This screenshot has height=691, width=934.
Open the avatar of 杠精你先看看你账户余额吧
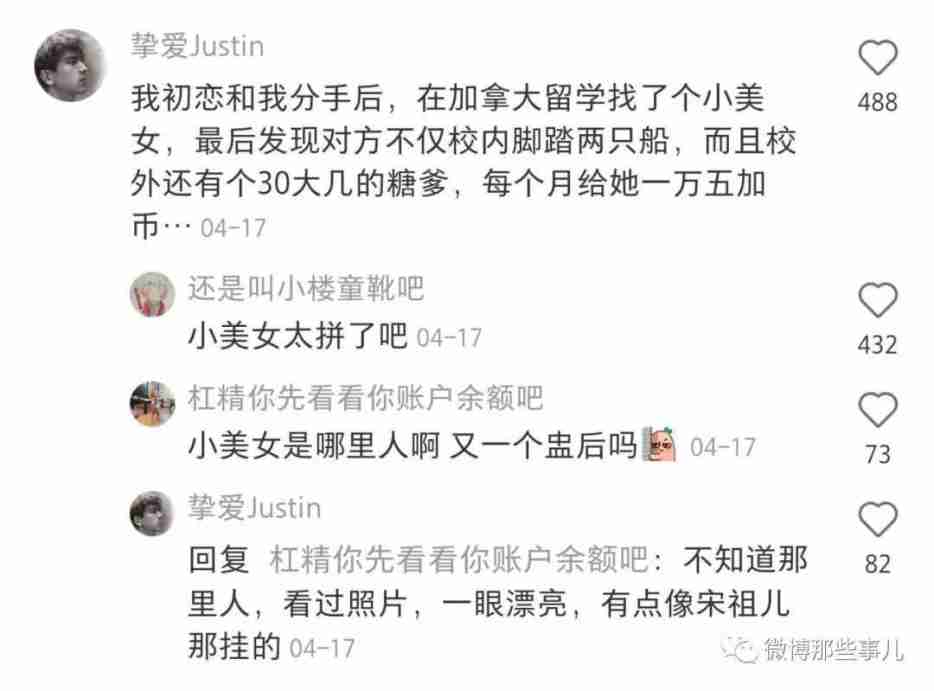pyautogui.click(x=153, y=403)
